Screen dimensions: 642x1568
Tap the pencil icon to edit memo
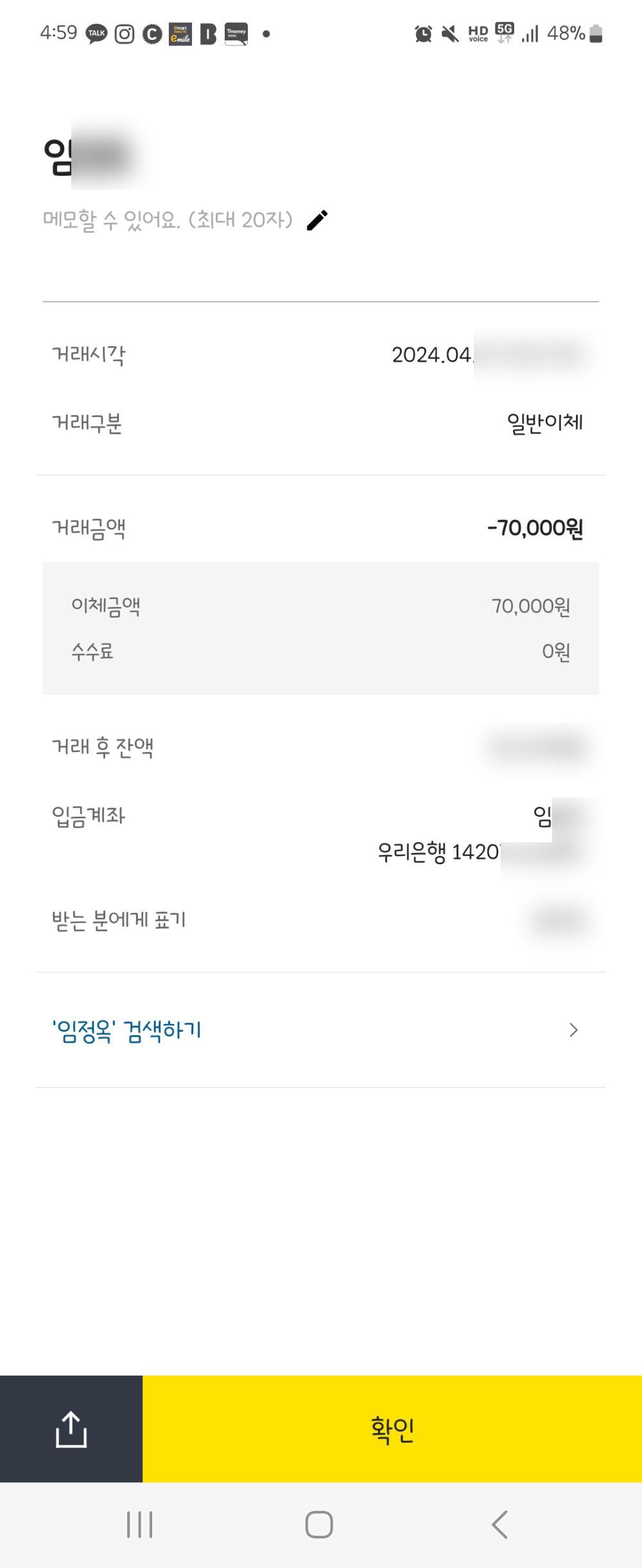(x=317, y=220)
